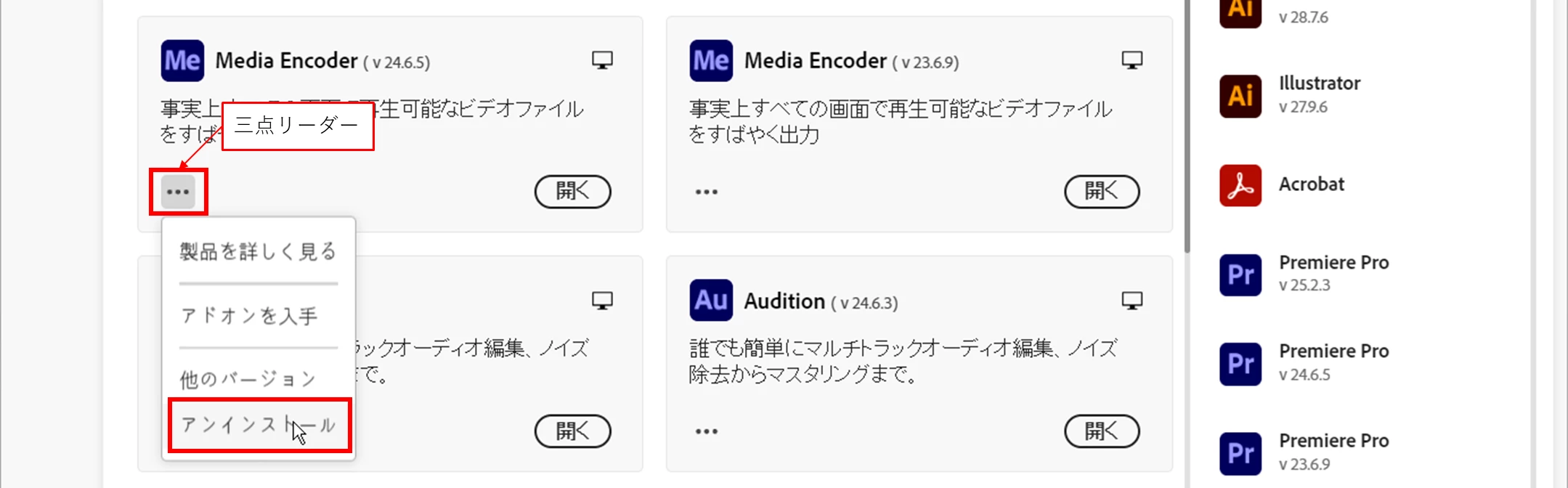Image resolution: width=1568 pixels, height=488 pixels.
Task: Tap the three-dot menu for Media Encoder v24.6.5
Action: [x=178, y=192]
